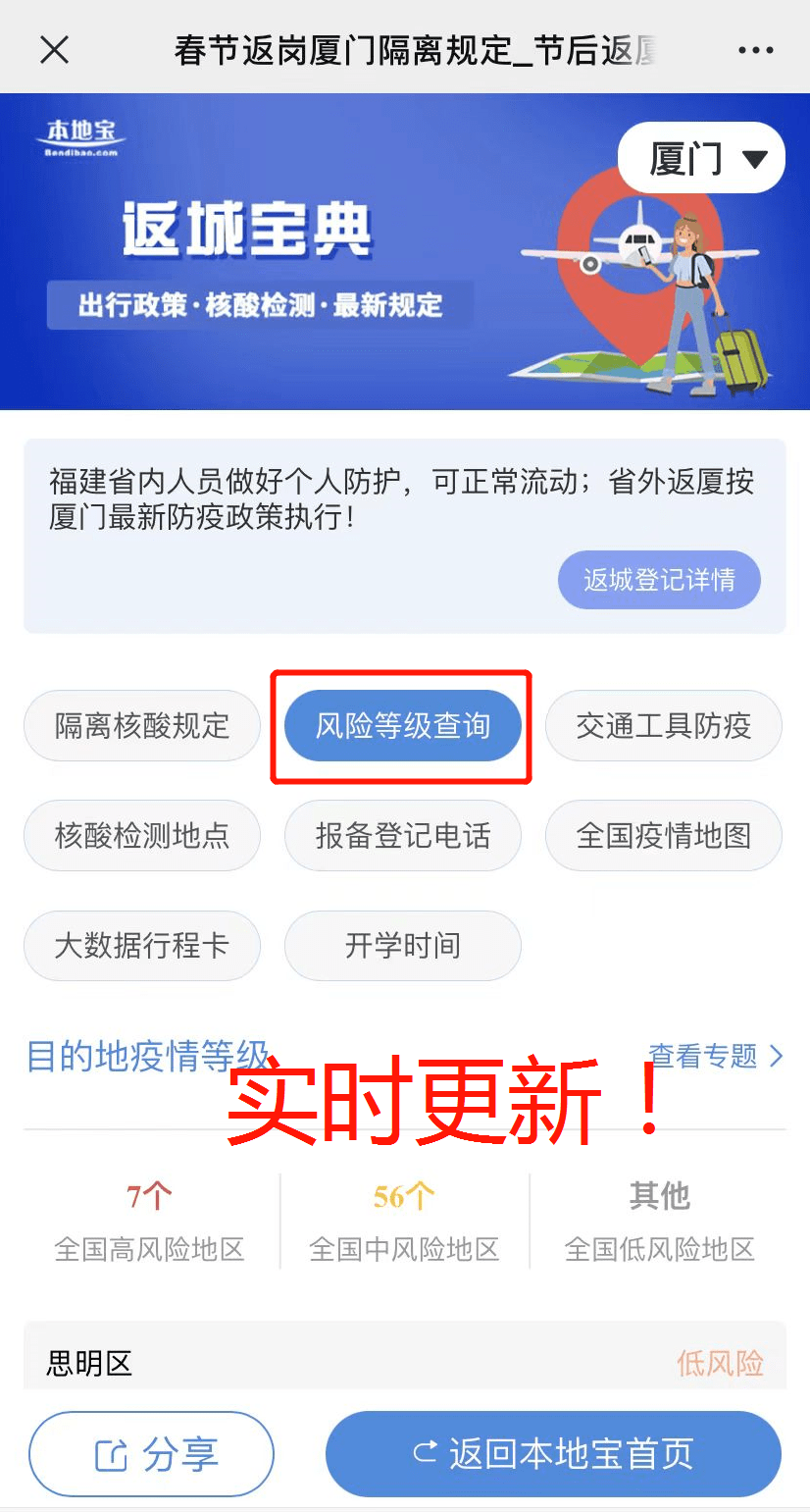
Task: Open the 厦门 city dropdown
Action: [x=701, y=158]
